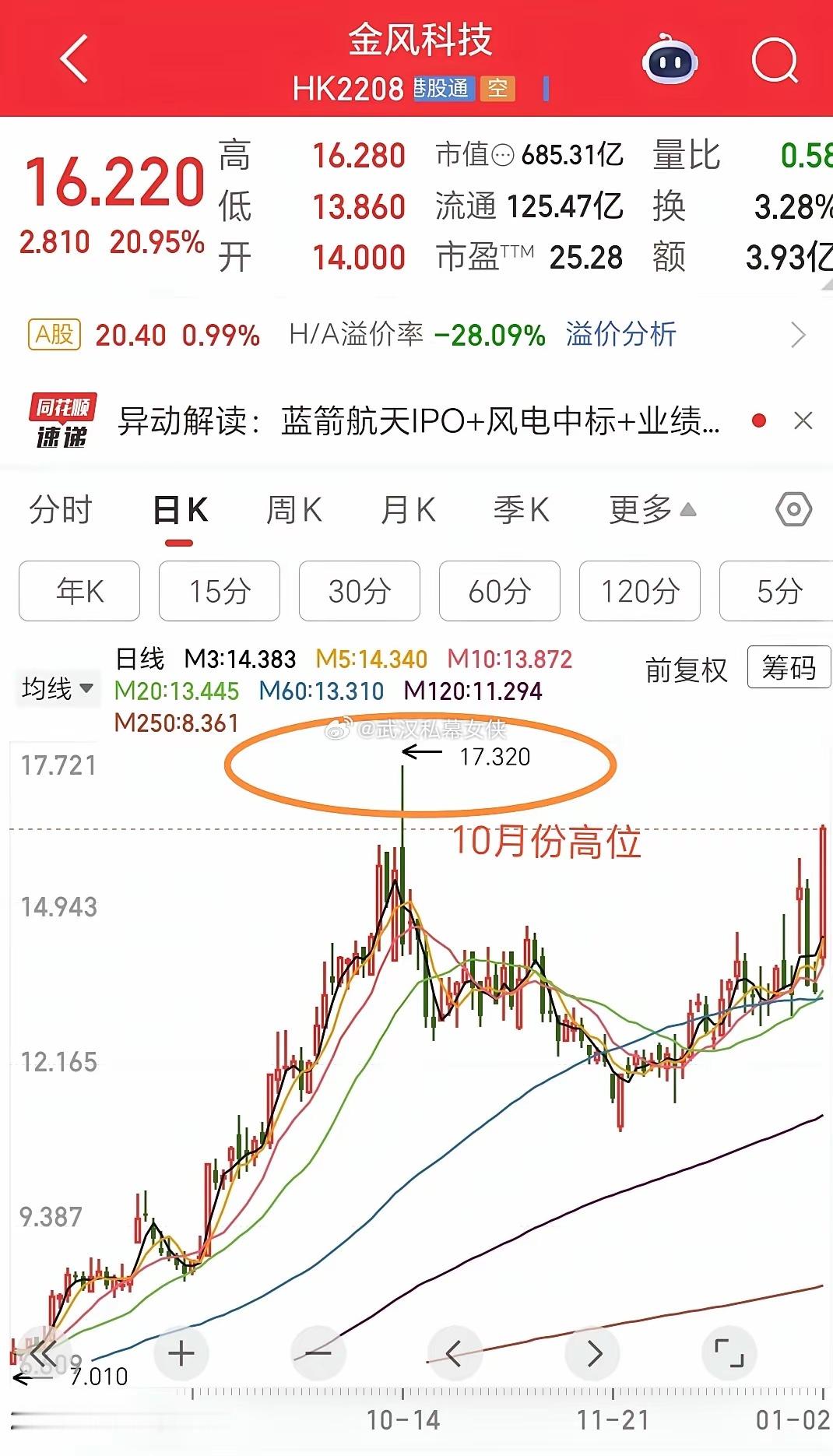Select the 60分 interval tab

coord(499,592)
